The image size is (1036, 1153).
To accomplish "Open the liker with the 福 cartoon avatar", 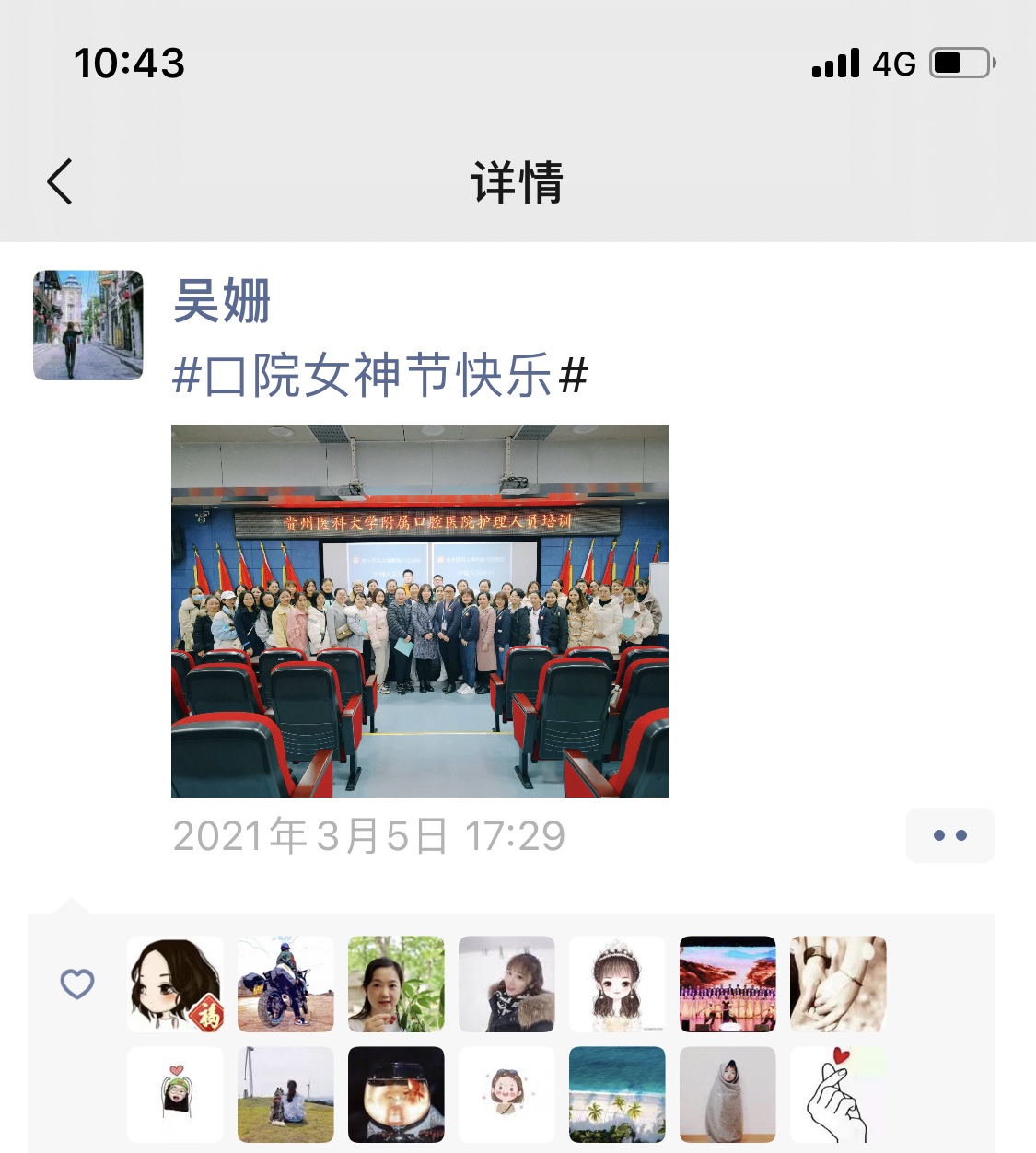I will pos(175,984).
